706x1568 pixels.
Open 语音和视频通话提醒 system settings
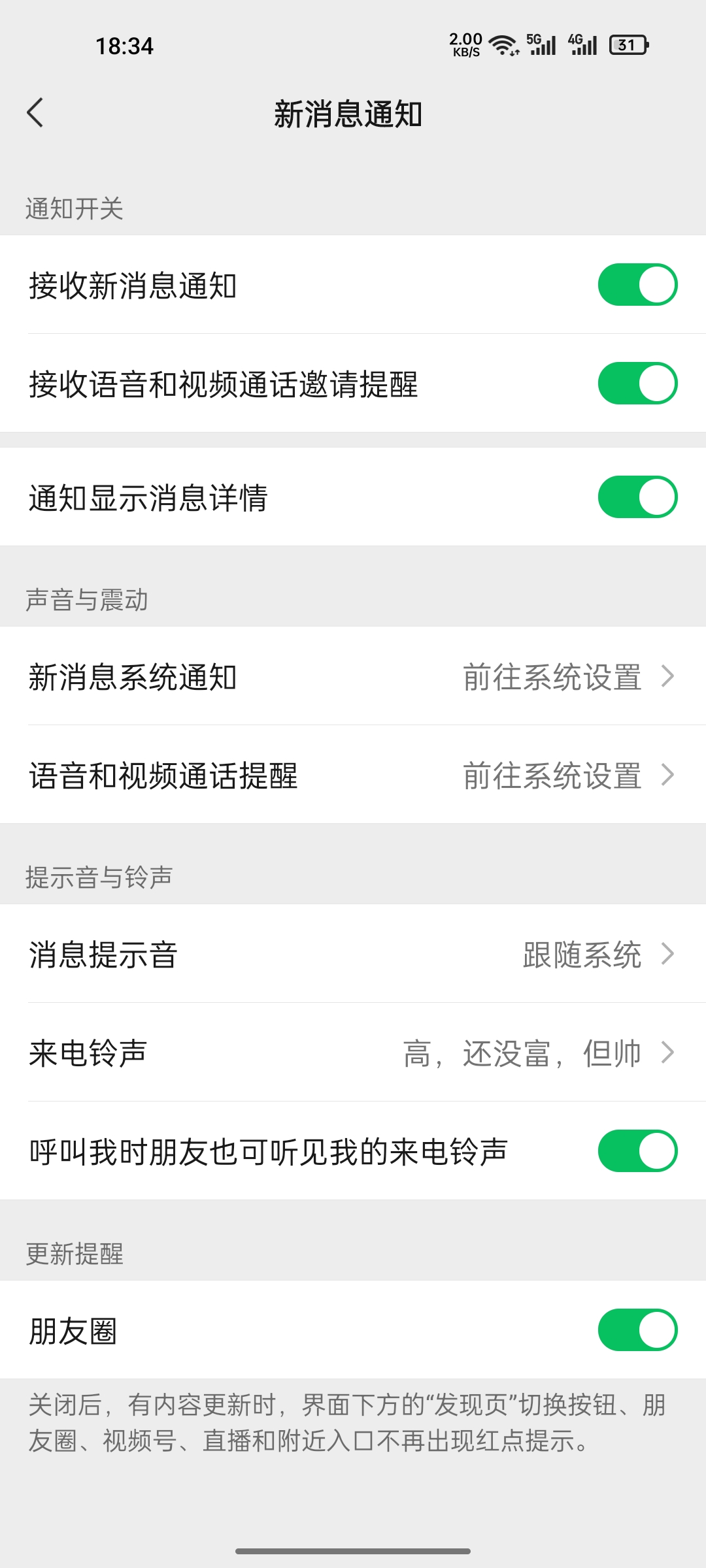[x=353, y=775]
